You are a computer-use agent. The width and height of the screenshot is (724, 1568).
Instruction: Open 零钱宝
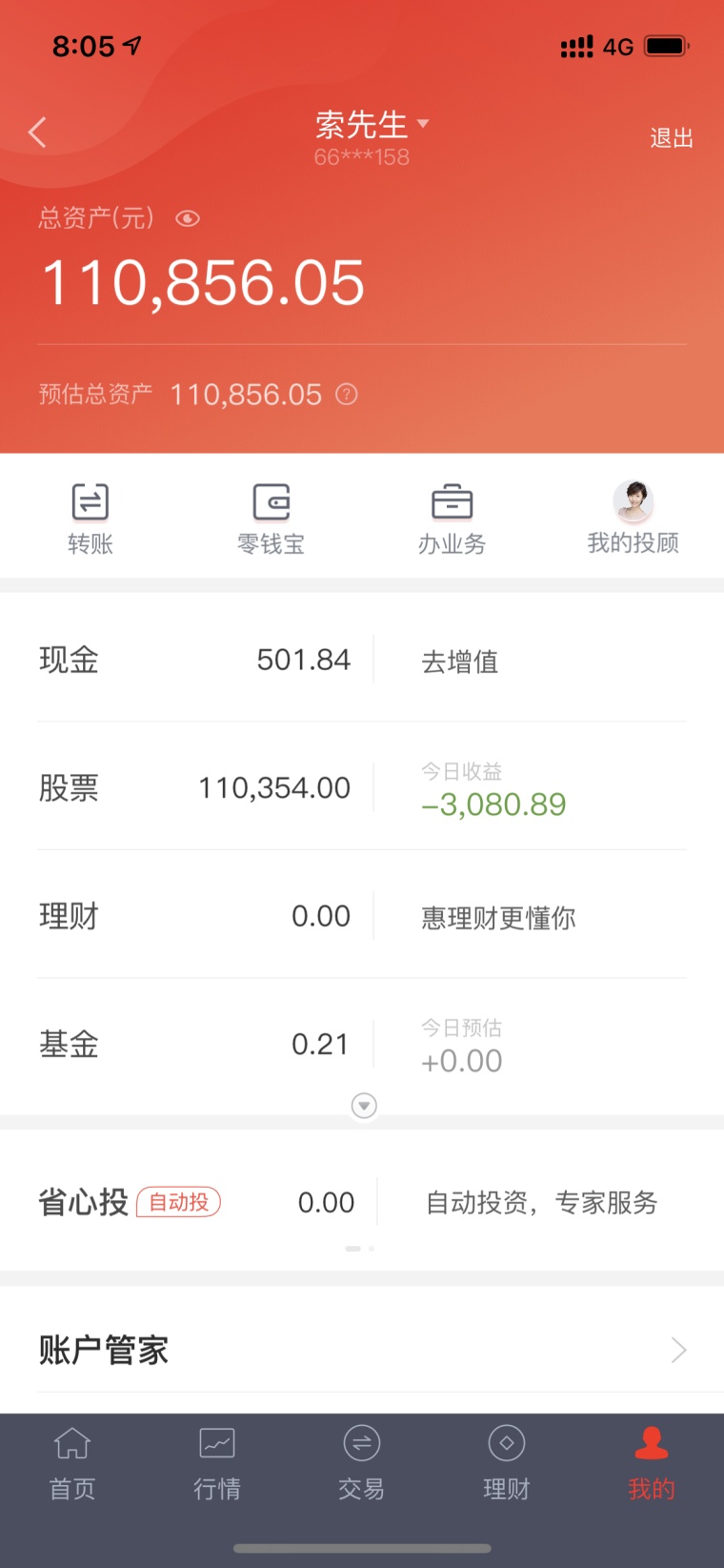(x=271, y=518)
